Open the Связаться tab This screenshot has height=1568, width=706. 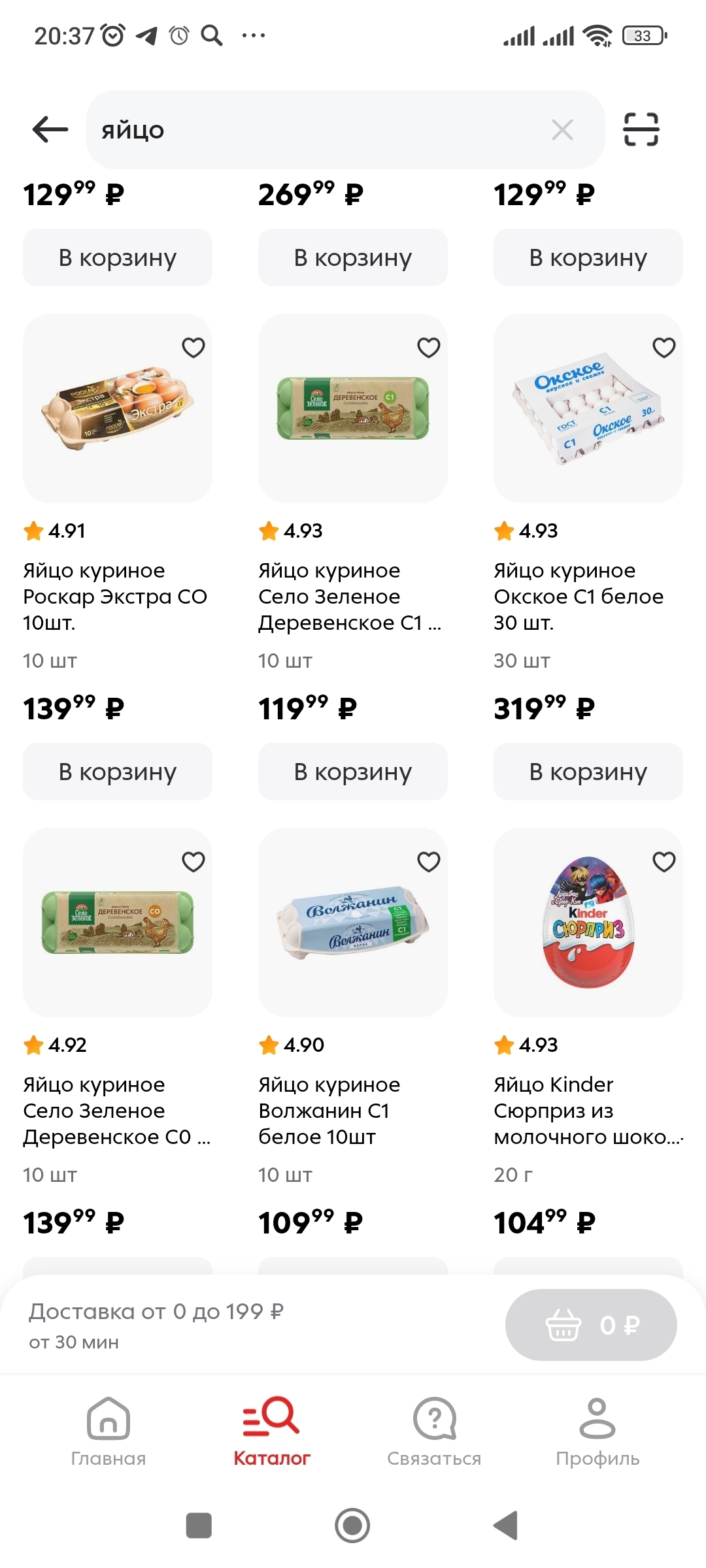434,1431
